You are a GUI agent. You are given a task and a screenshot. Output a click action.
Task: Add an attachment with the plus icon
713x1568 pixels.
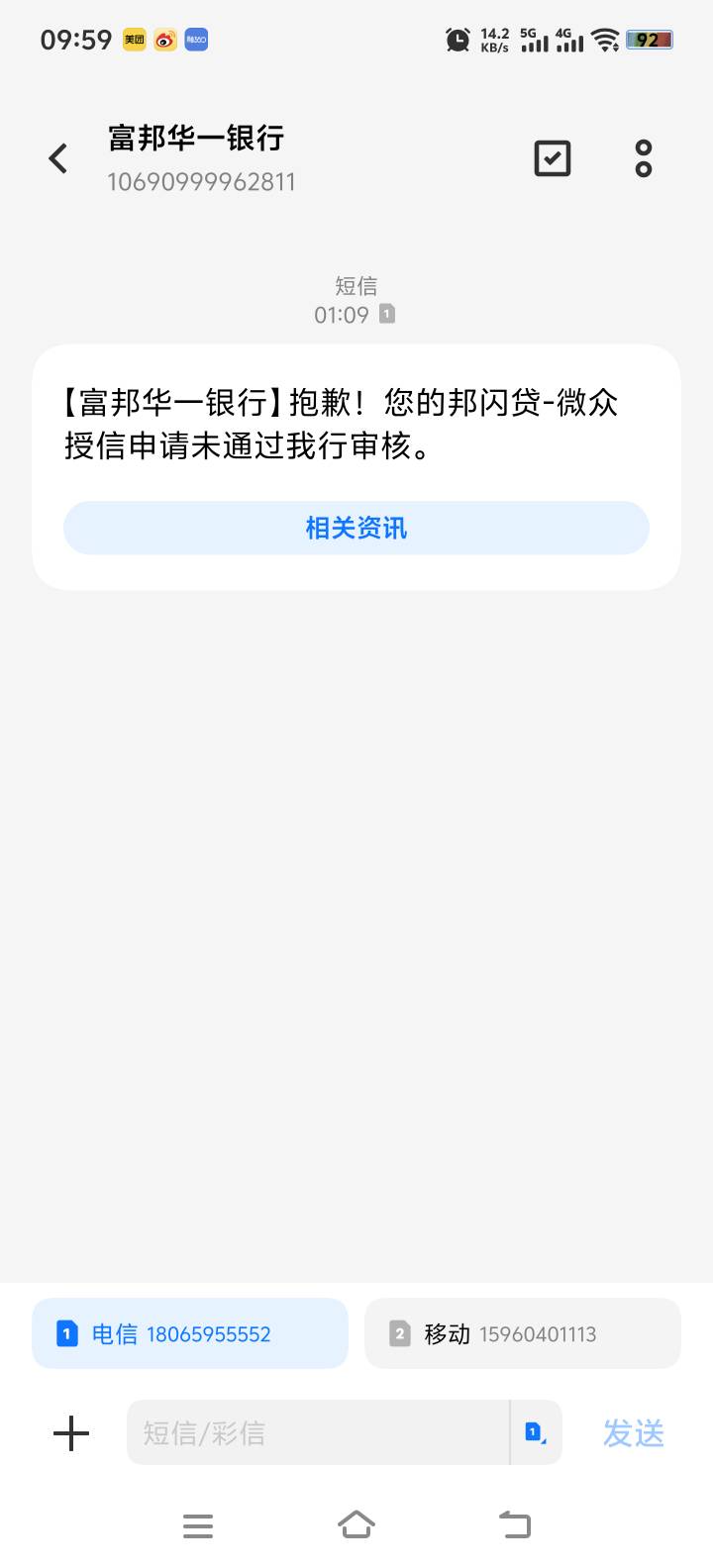(x=71, y=1433)
